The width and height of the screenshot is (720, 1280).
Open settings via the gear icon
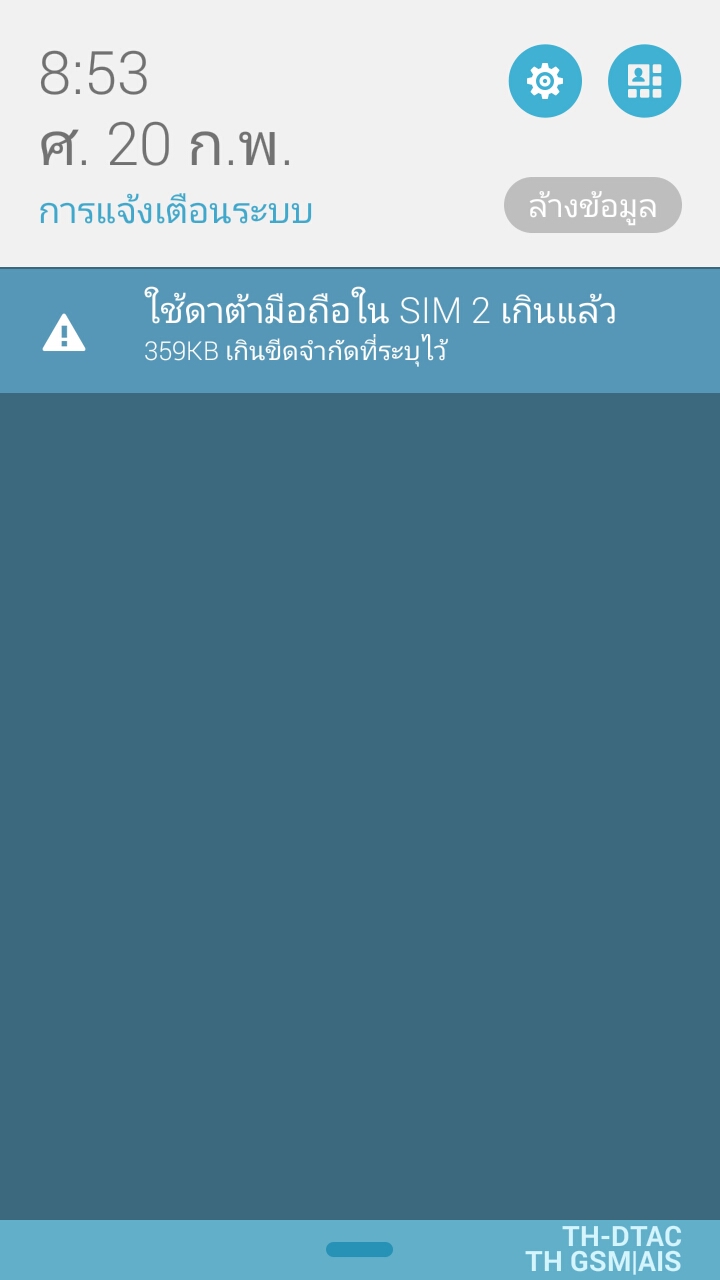pyautogui.click(x=545, y=81)
